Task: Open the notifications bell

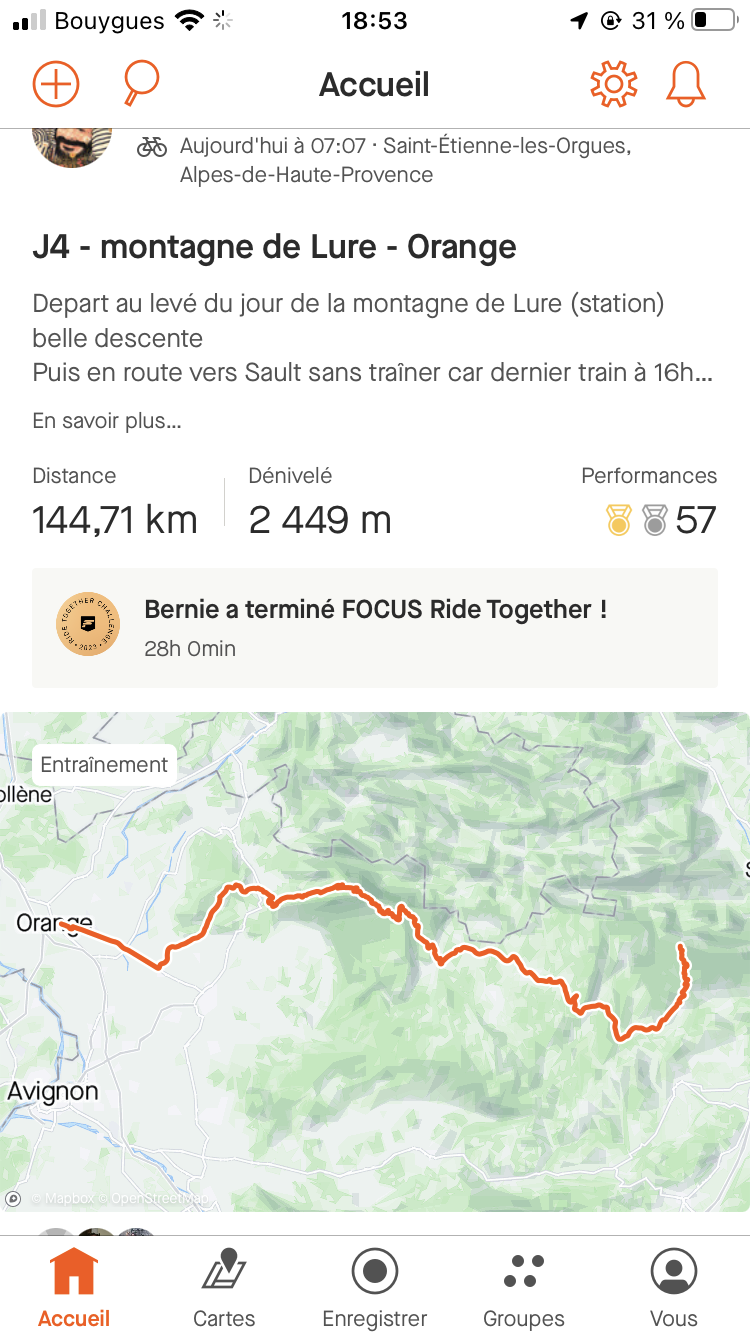Action: tap(686, 84)
